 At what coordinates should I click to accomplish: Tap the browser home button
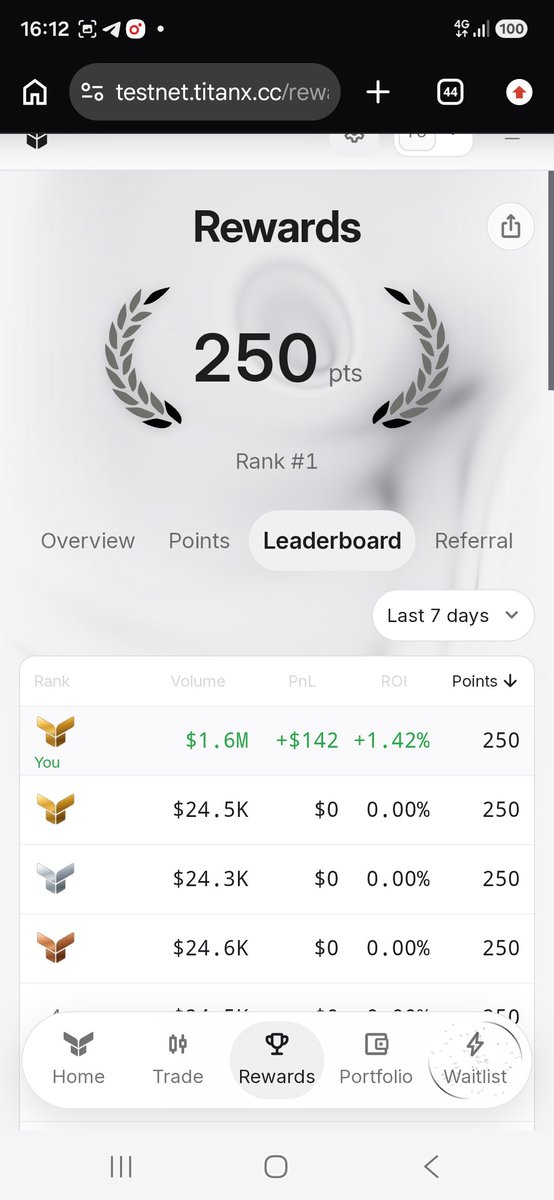tap(35, 92)
